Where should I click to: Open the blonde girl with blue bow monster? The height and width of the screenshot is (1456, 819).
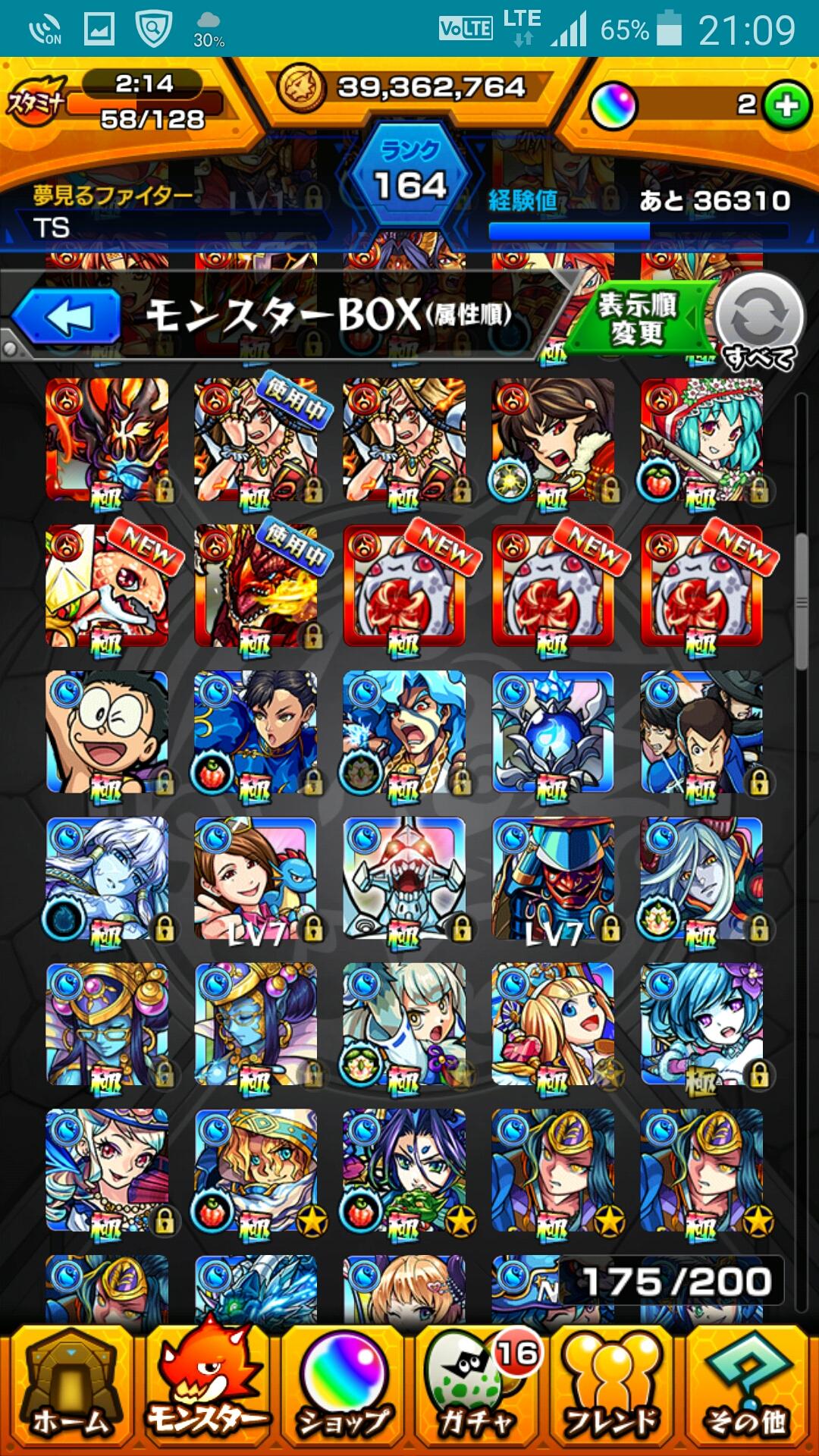click(x=553, y=1025)
